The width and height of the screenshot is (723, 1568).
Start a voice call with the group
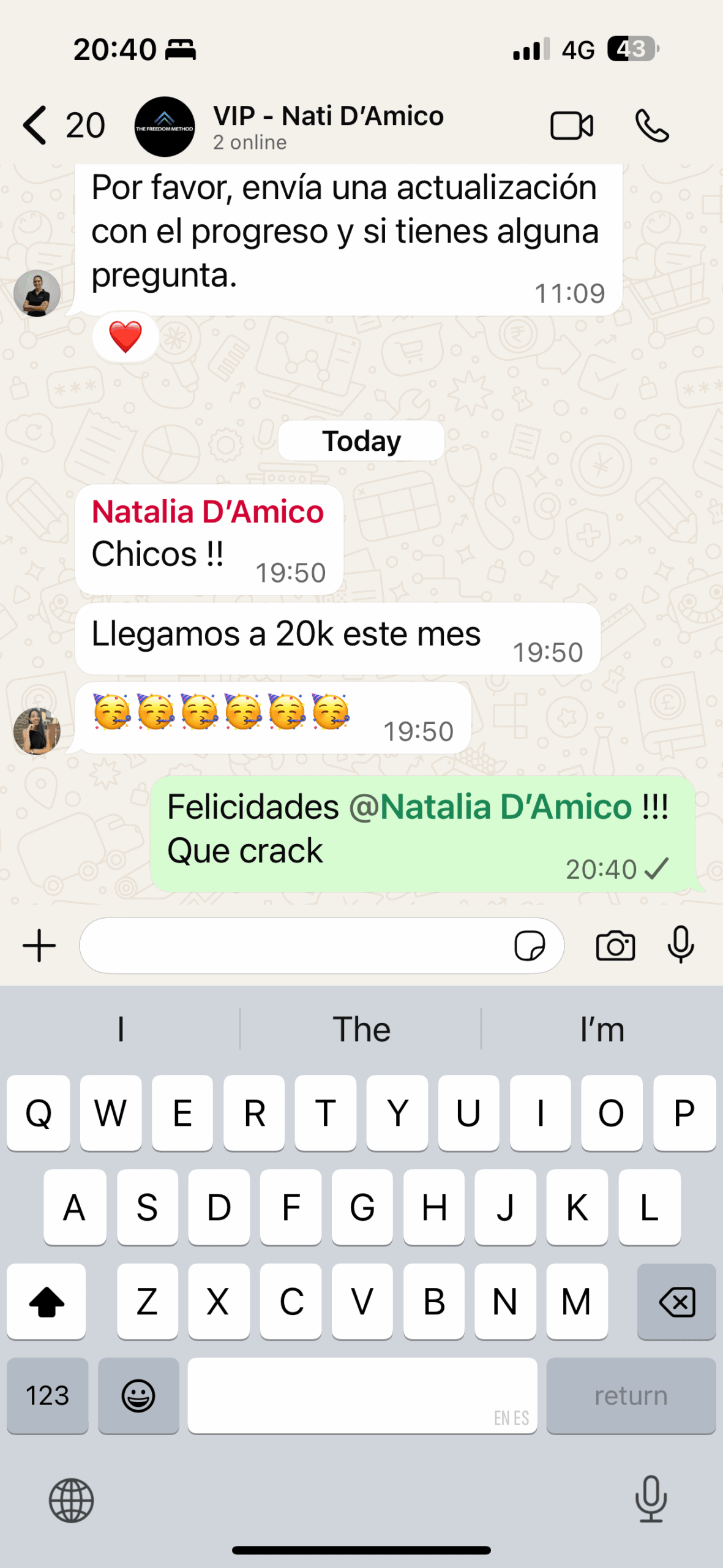click(652, 126)
